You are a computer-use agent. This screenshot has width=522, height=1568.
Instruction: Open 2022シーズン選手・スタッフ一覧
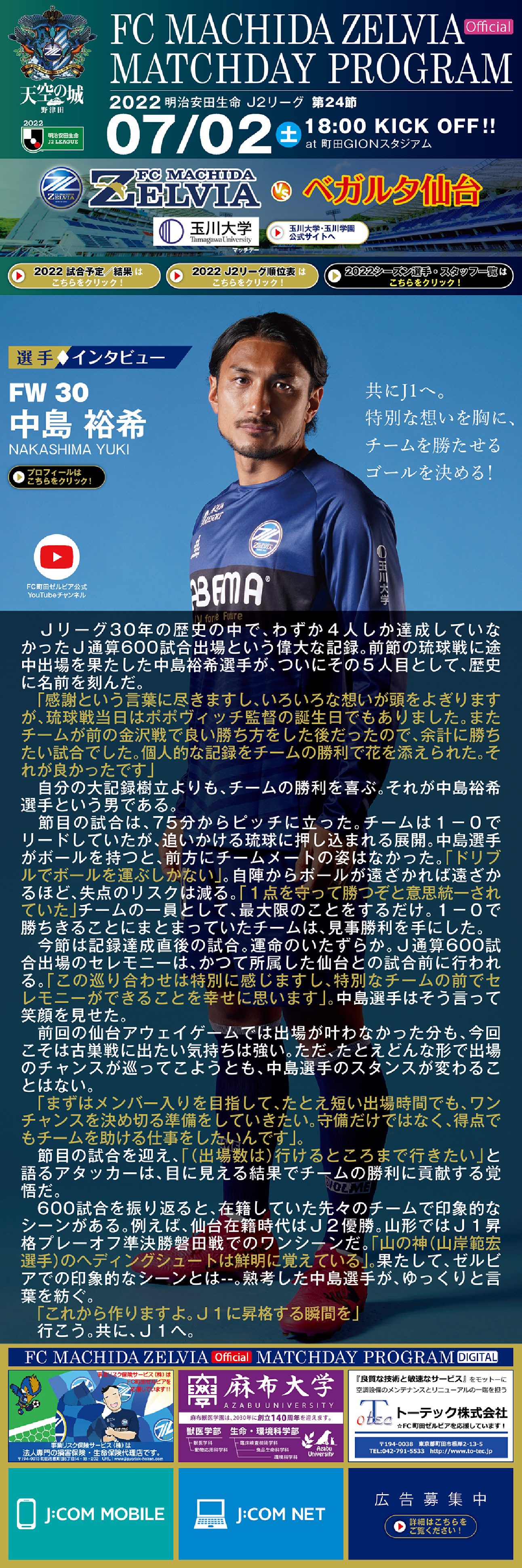(420, 276)
